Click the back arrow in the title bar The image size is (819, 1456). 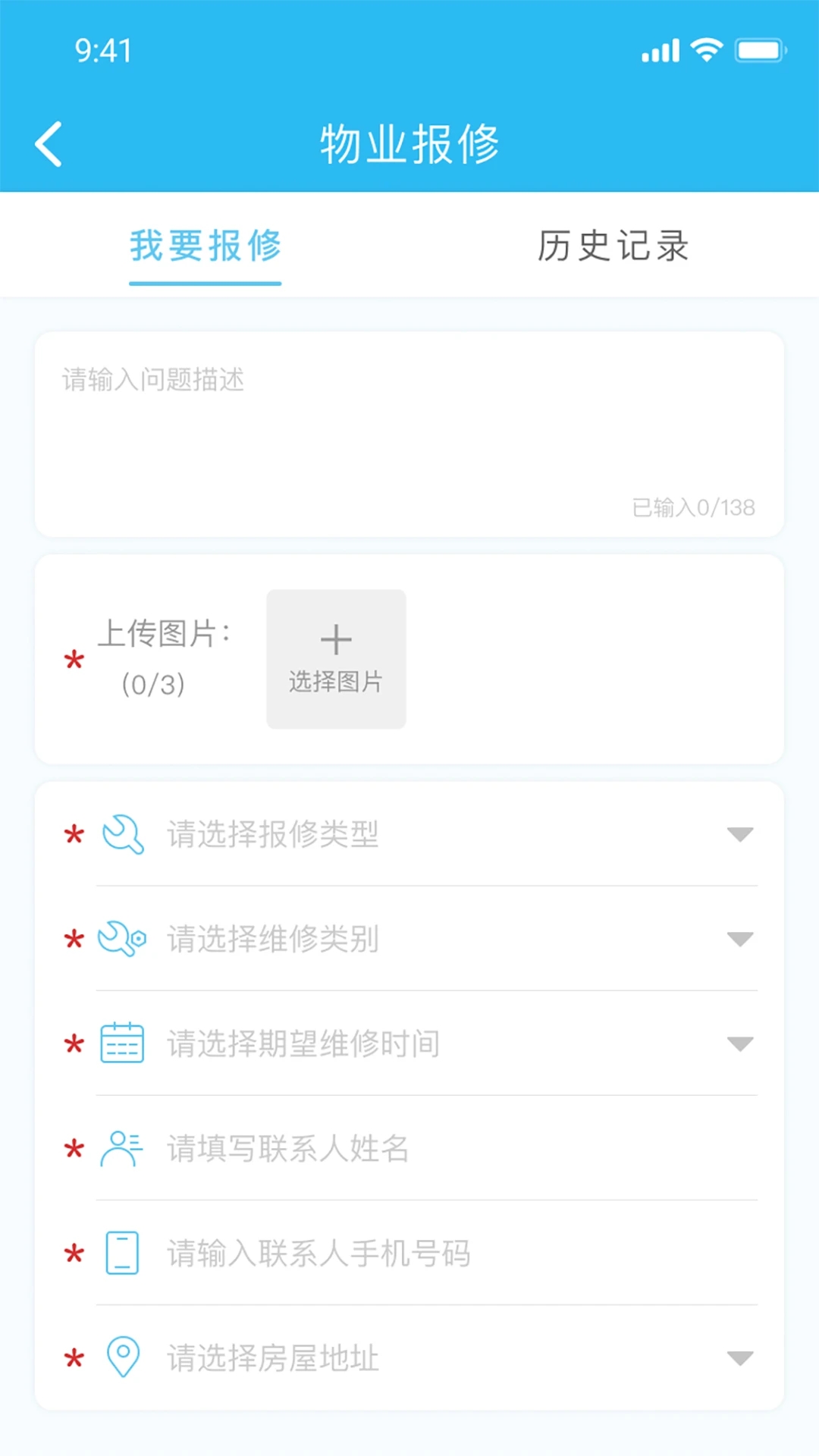pyautogui.click(x=48, y=143)
